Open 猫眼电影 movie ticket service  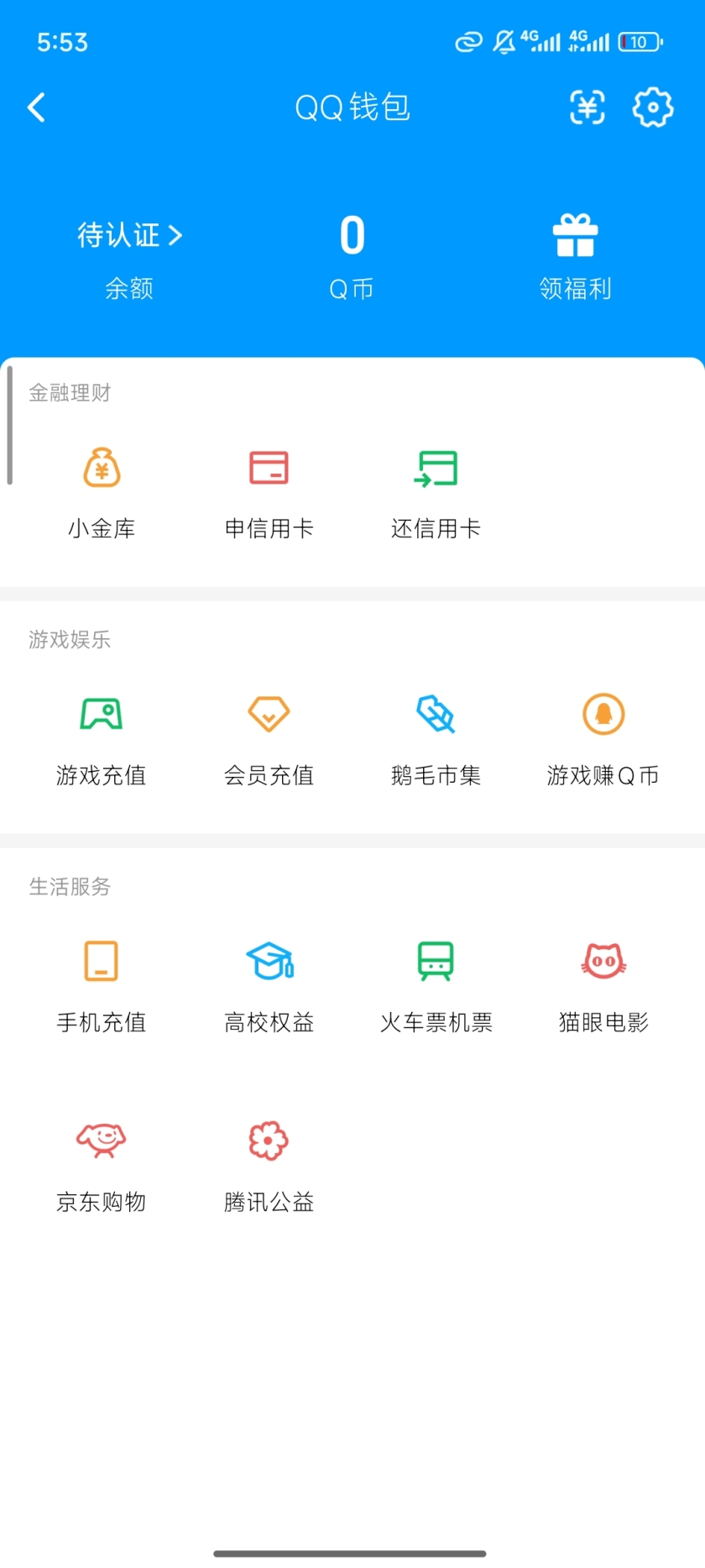click(603, 983)
